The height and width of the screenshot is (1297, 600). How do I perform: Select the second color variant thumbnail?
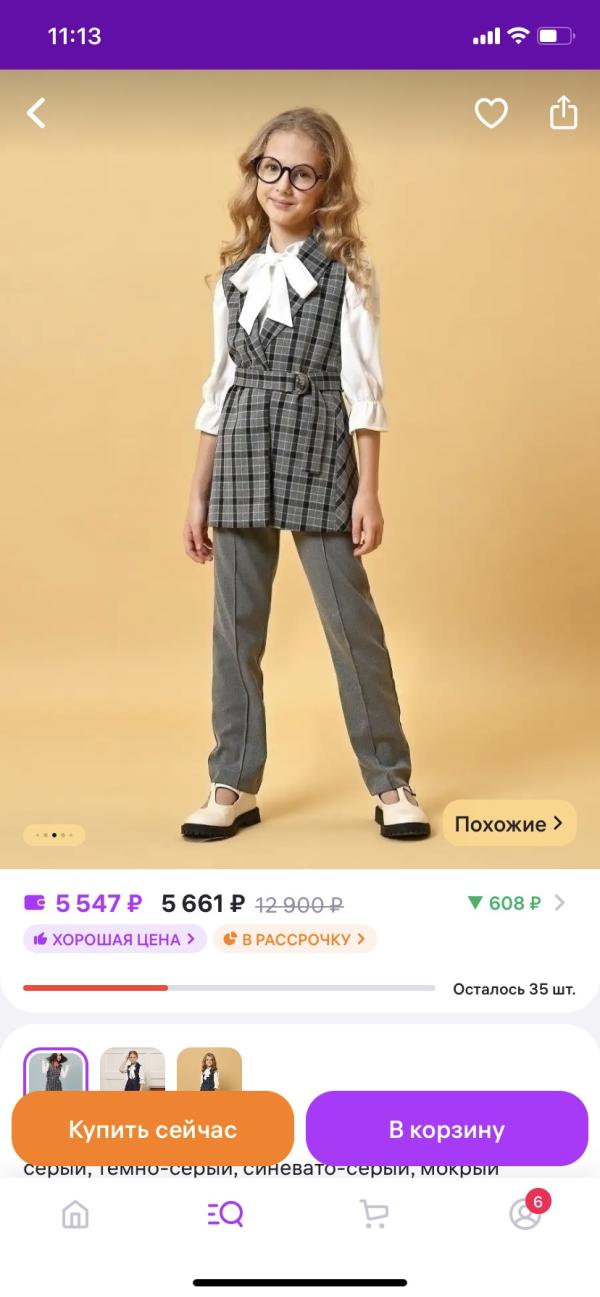[133, 1070]
